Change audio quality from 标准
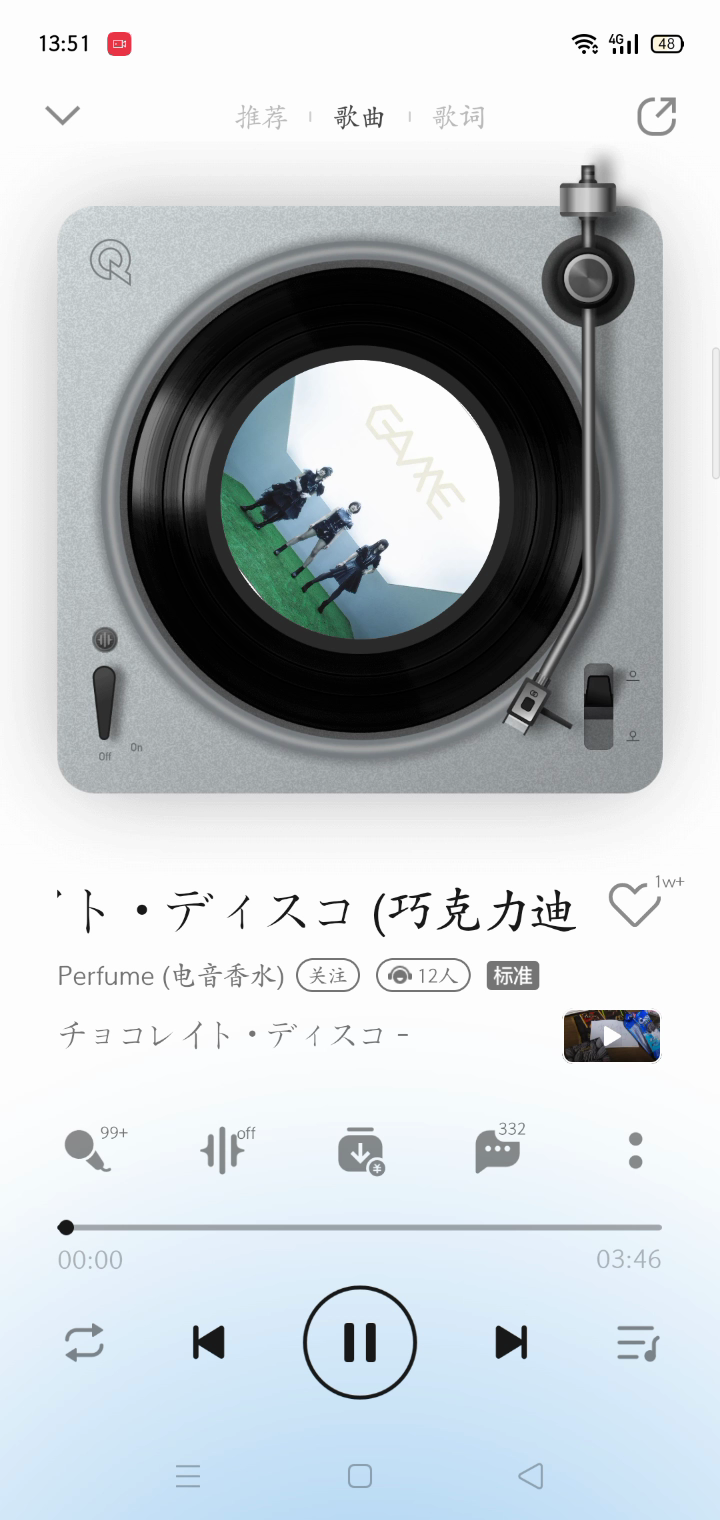The width and height of the screenshot is (720, 1520). pyautogui.click(x=513, y=975)
